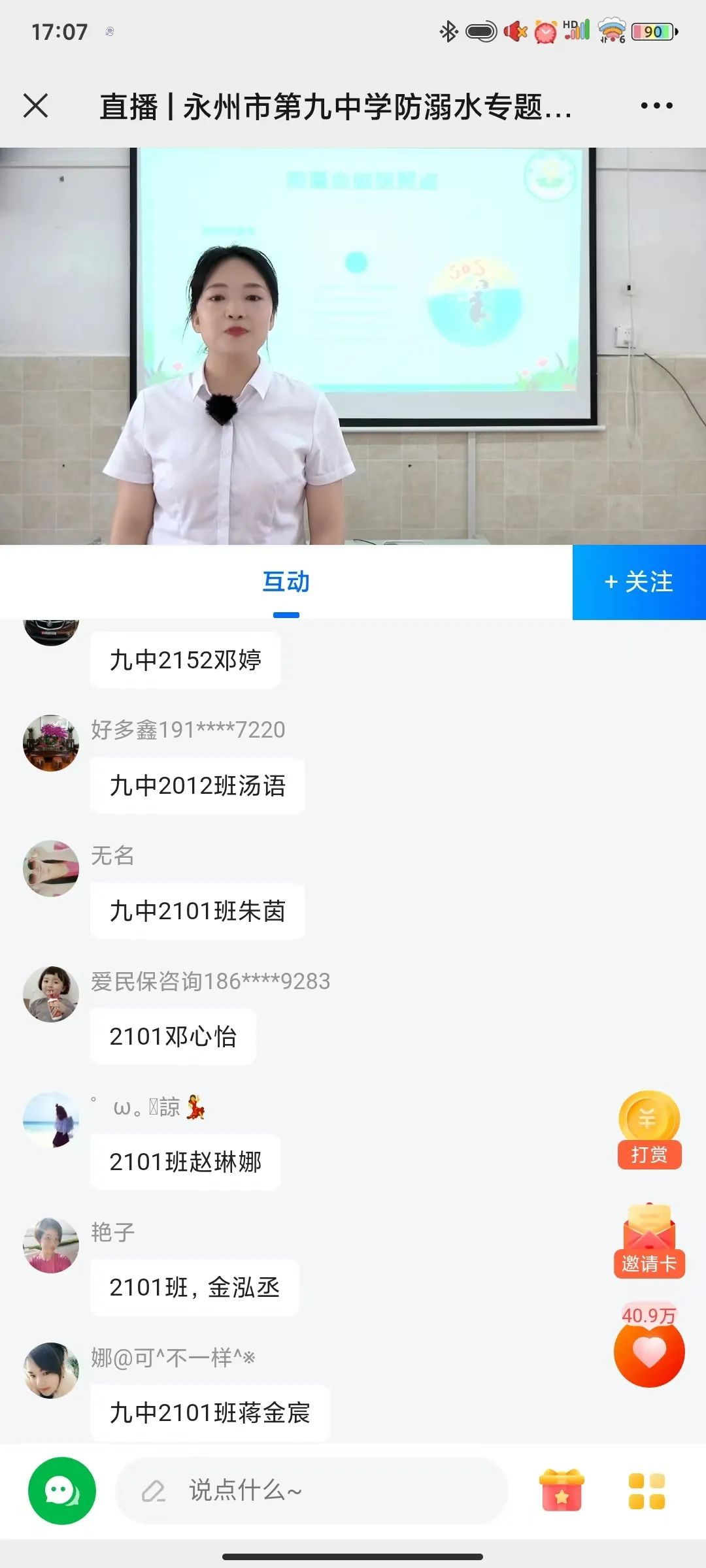The height and width of the screenshot is (1568, 706).
Task: Open the green WeChat chat button
Action: point(62,1490)
